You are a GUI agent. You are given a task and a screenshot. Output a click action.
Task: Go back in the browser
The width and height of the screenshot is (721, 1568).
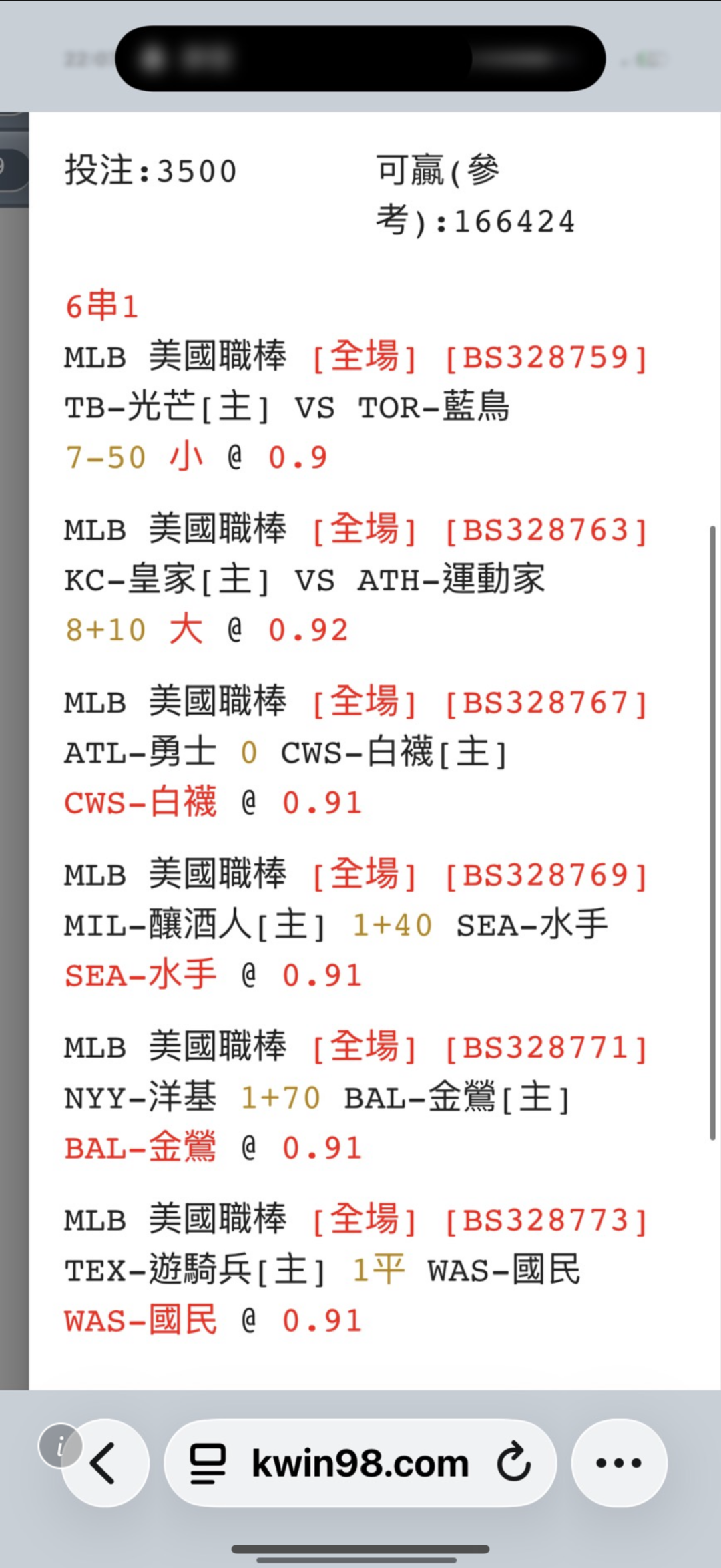105,1462
